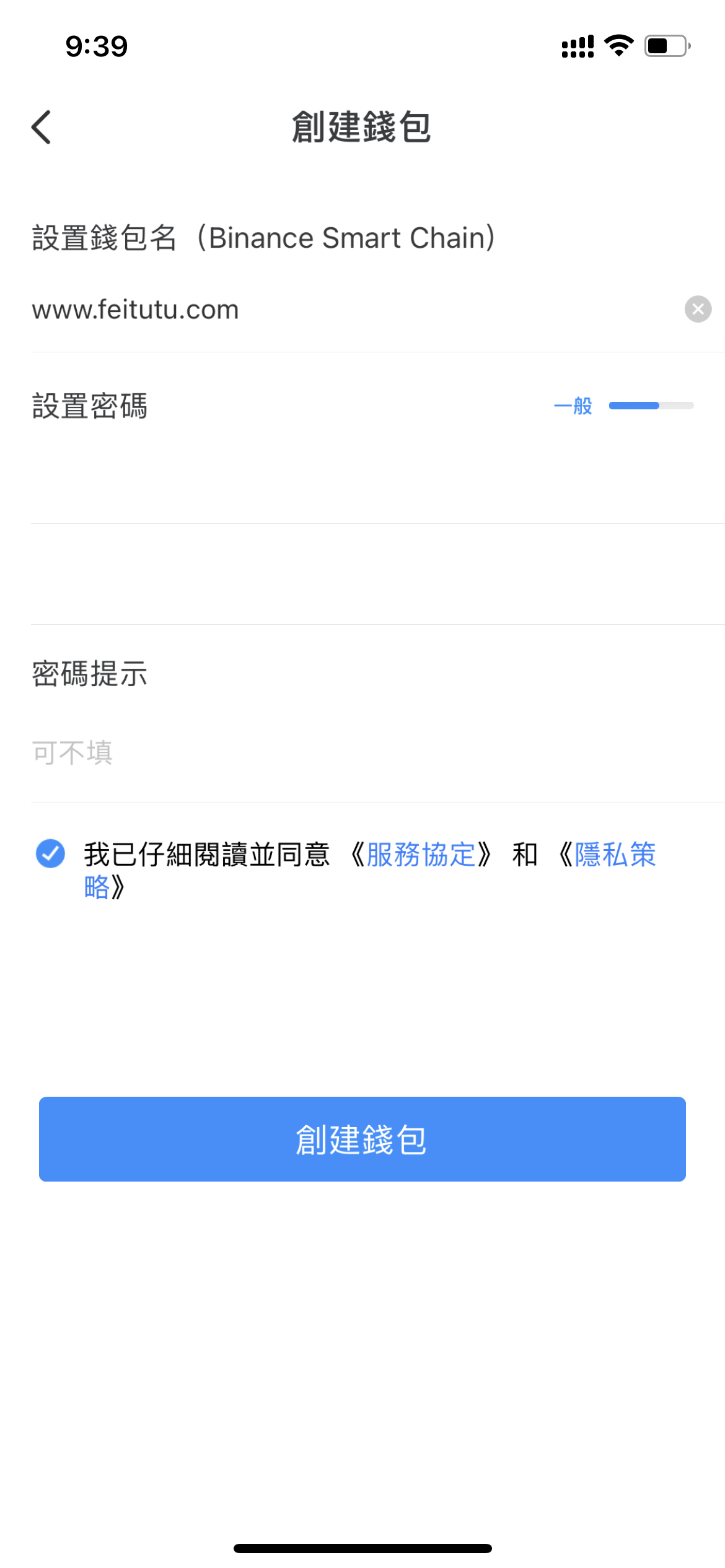
Task: Tap the Wi-Fi icon in status bar
Action: click(x=618, y=45)
